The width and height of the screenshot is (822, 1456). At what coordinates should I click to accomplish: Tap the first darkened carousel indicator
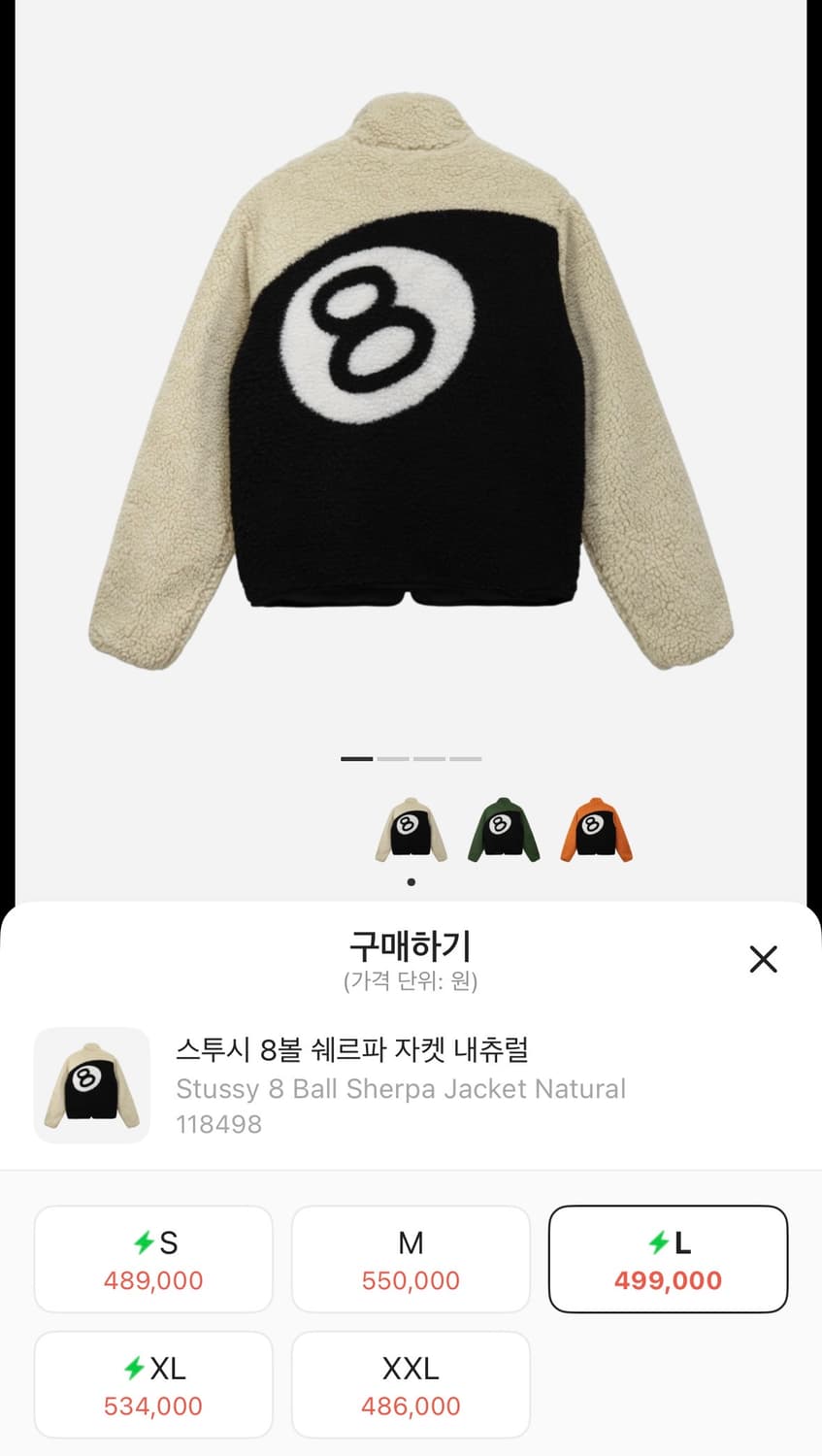358,757
